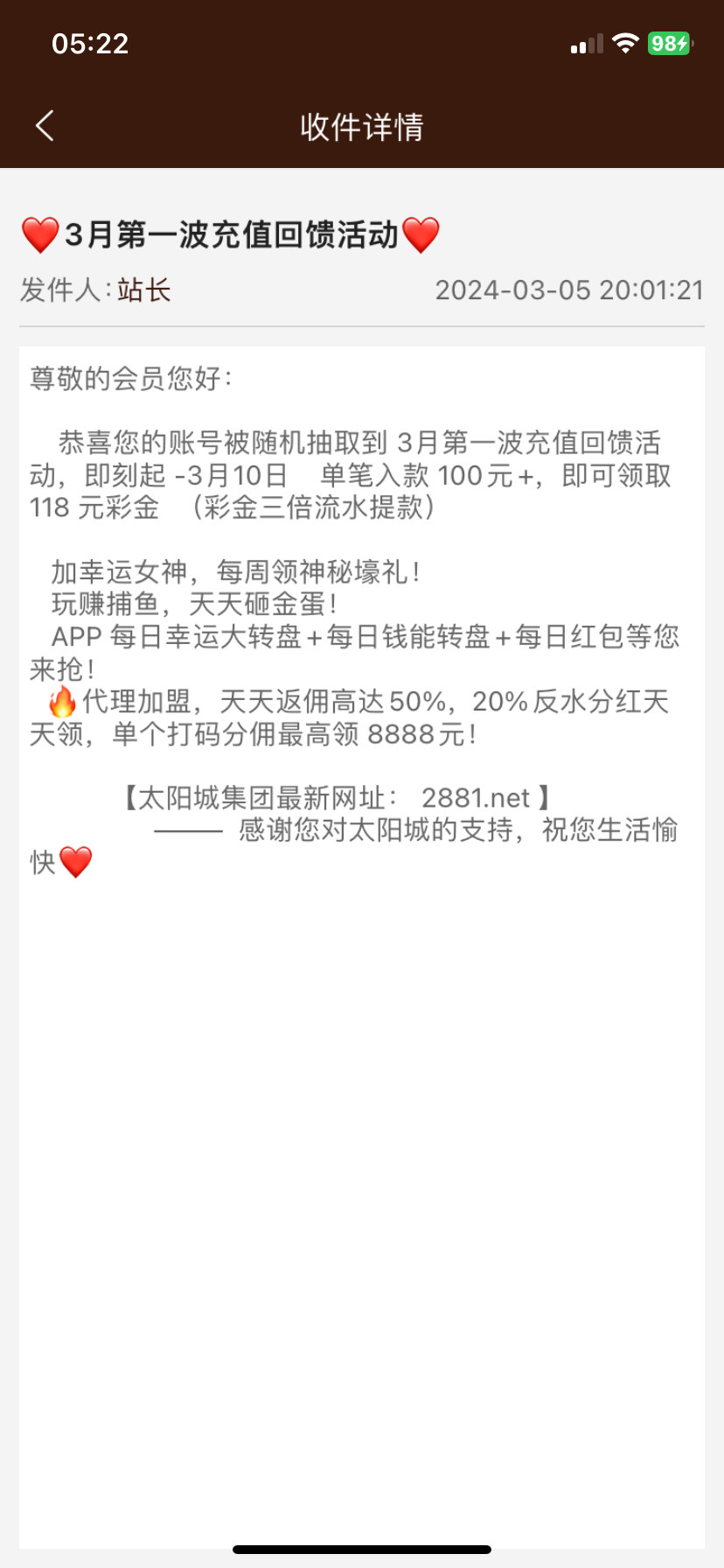
Task: Tap the cellular signal bars icon
Action: pos(586,42)
